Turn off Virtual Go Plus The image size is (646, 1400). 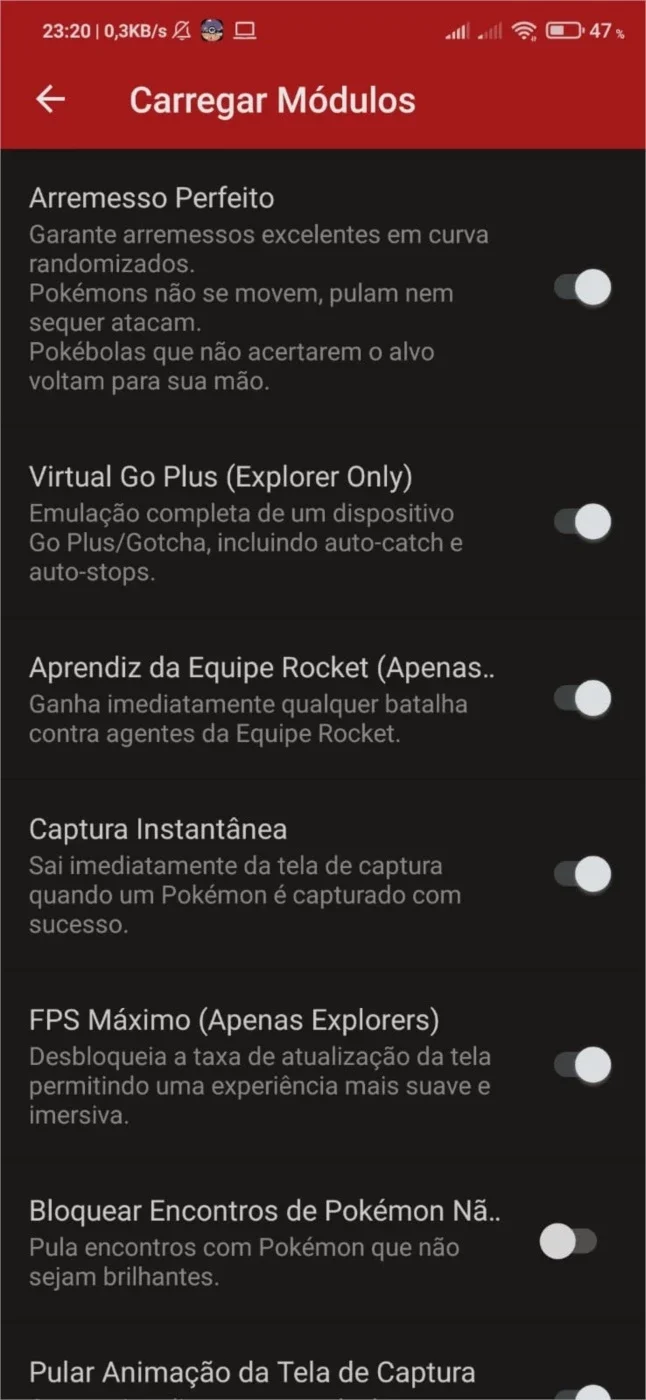pyautogui.click(x=583, y=522)
